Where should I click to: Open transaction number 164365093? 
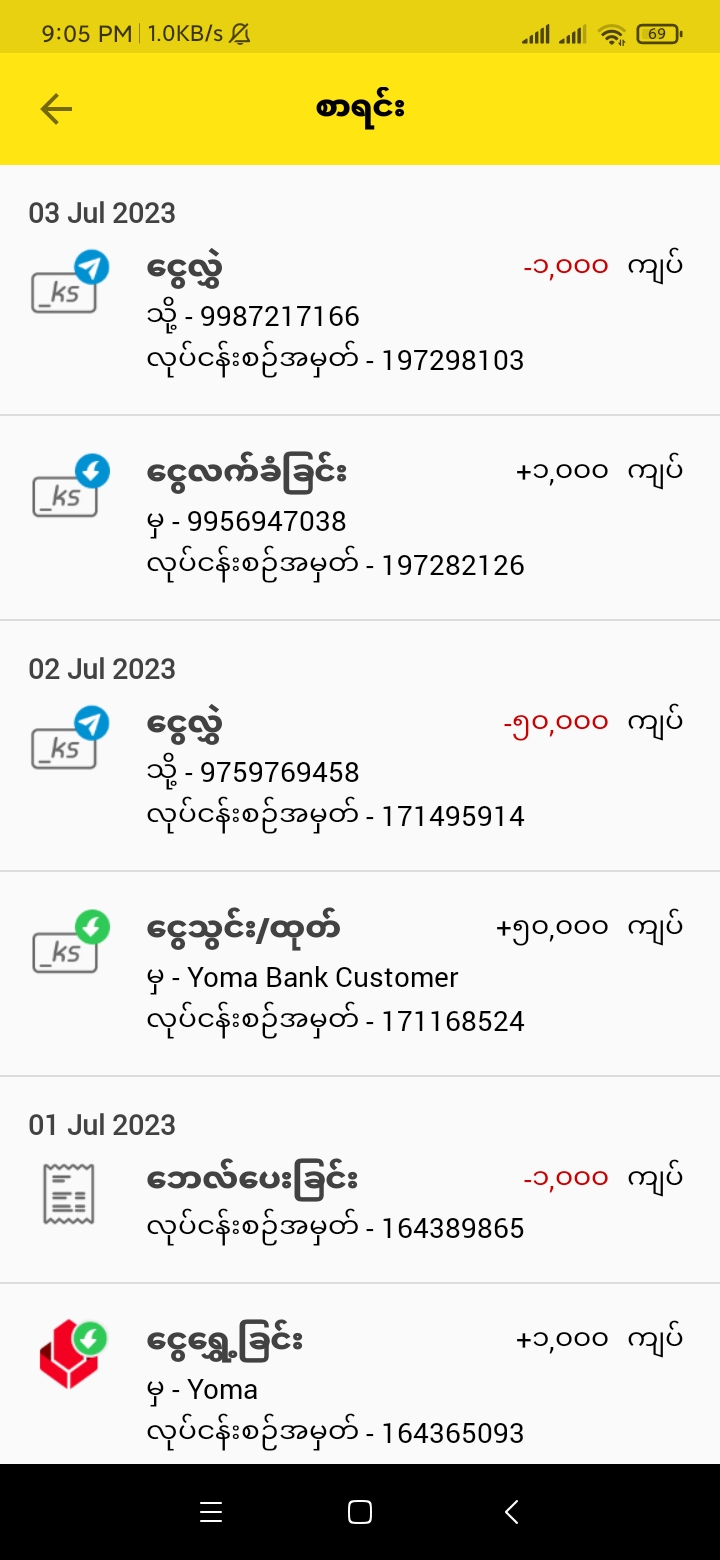click(360, 1386)
